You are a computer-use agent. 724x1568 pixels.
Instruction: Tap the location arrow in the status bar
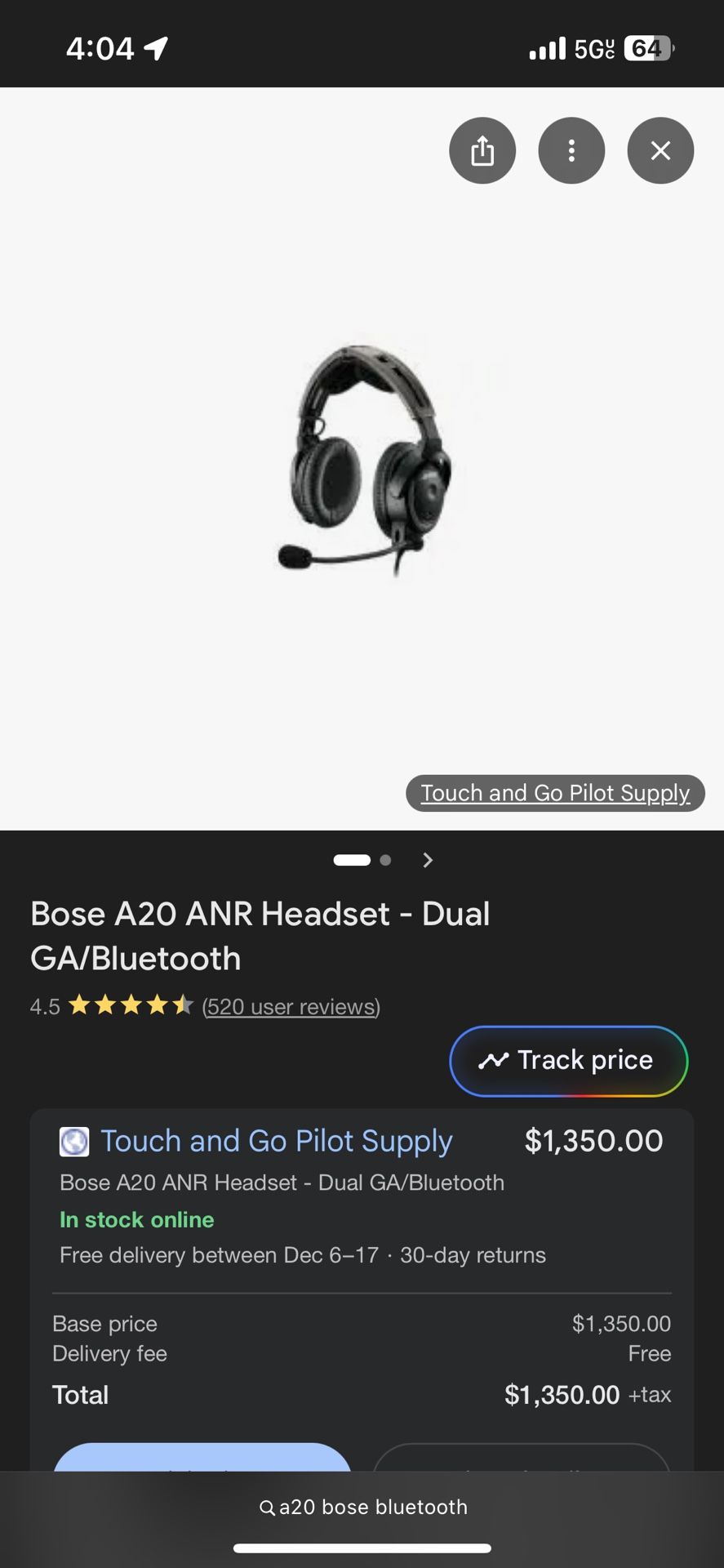[x=155, y=47]
